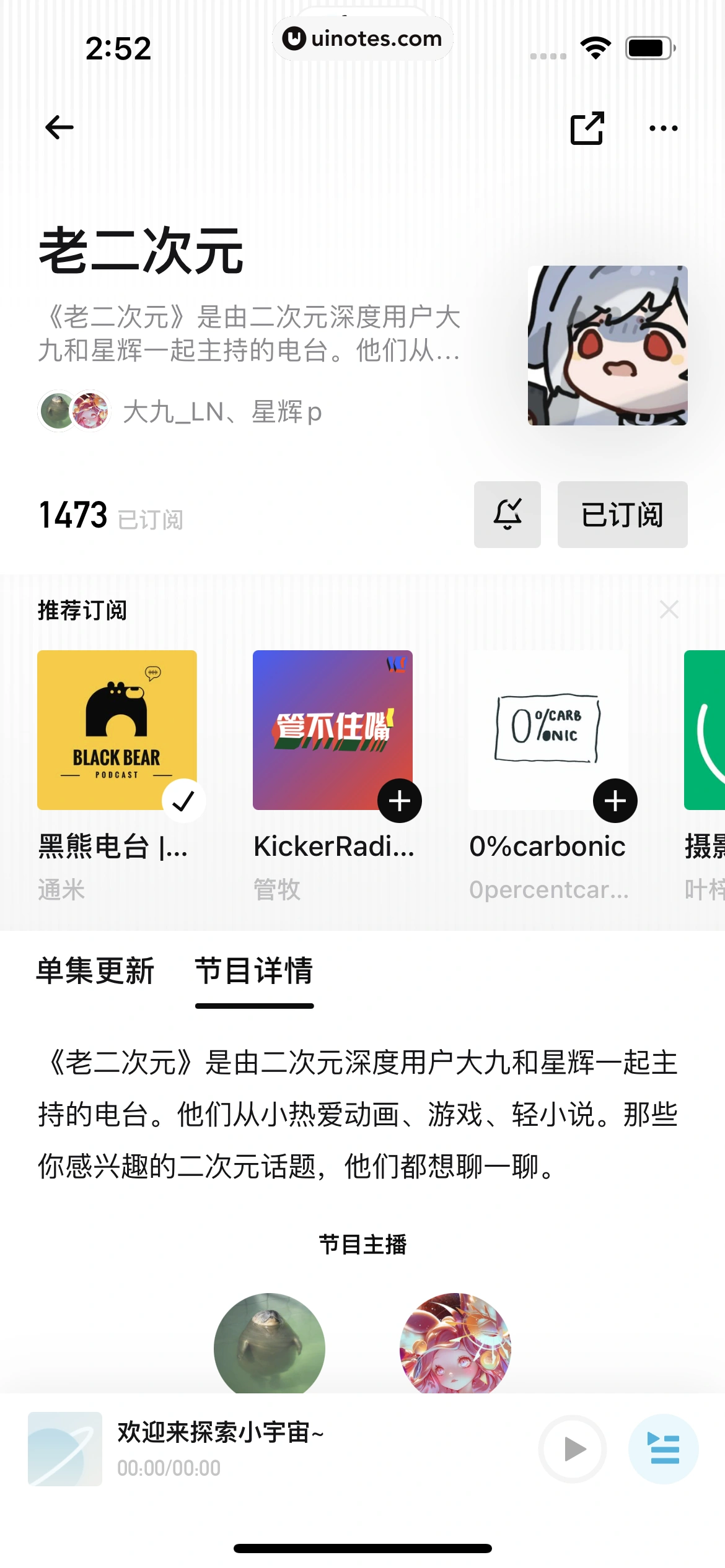The width and height of the screenshot is (725, 1568).
Task: Switch to the 单集更新 tab
Action: 96,971
